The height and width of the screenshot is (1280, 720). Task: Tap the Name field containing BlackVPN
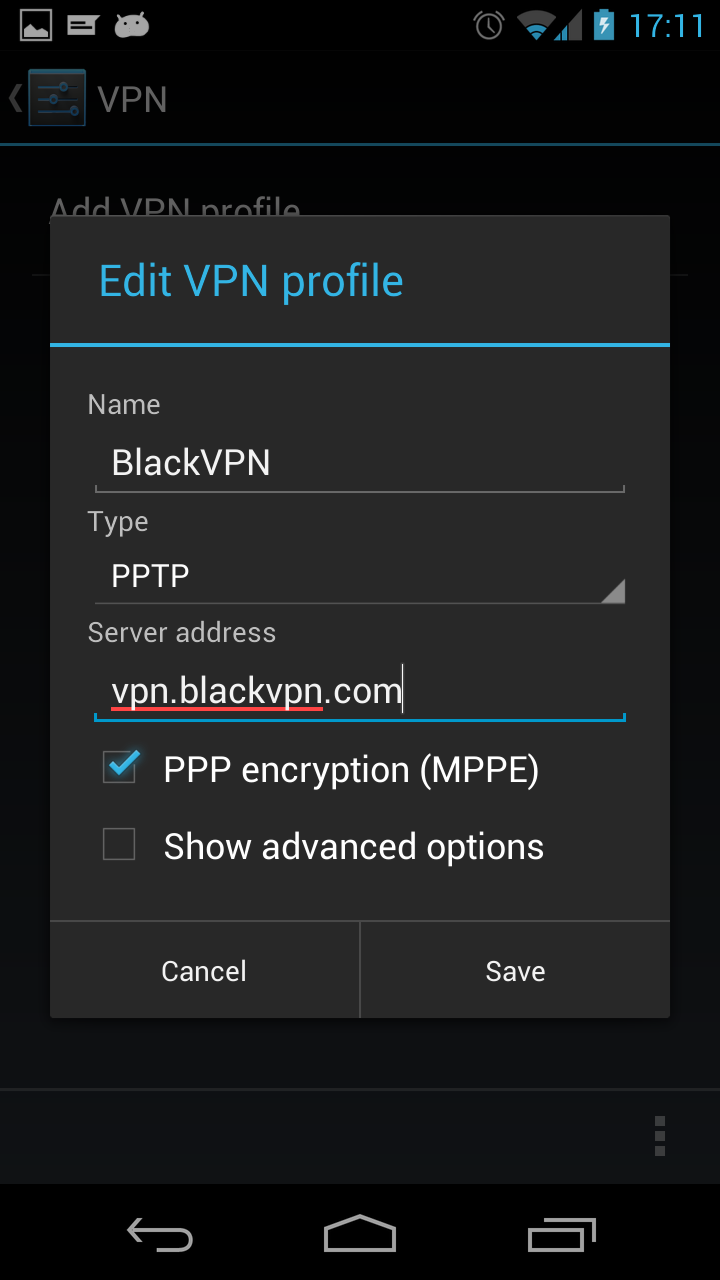click(360, 463)
